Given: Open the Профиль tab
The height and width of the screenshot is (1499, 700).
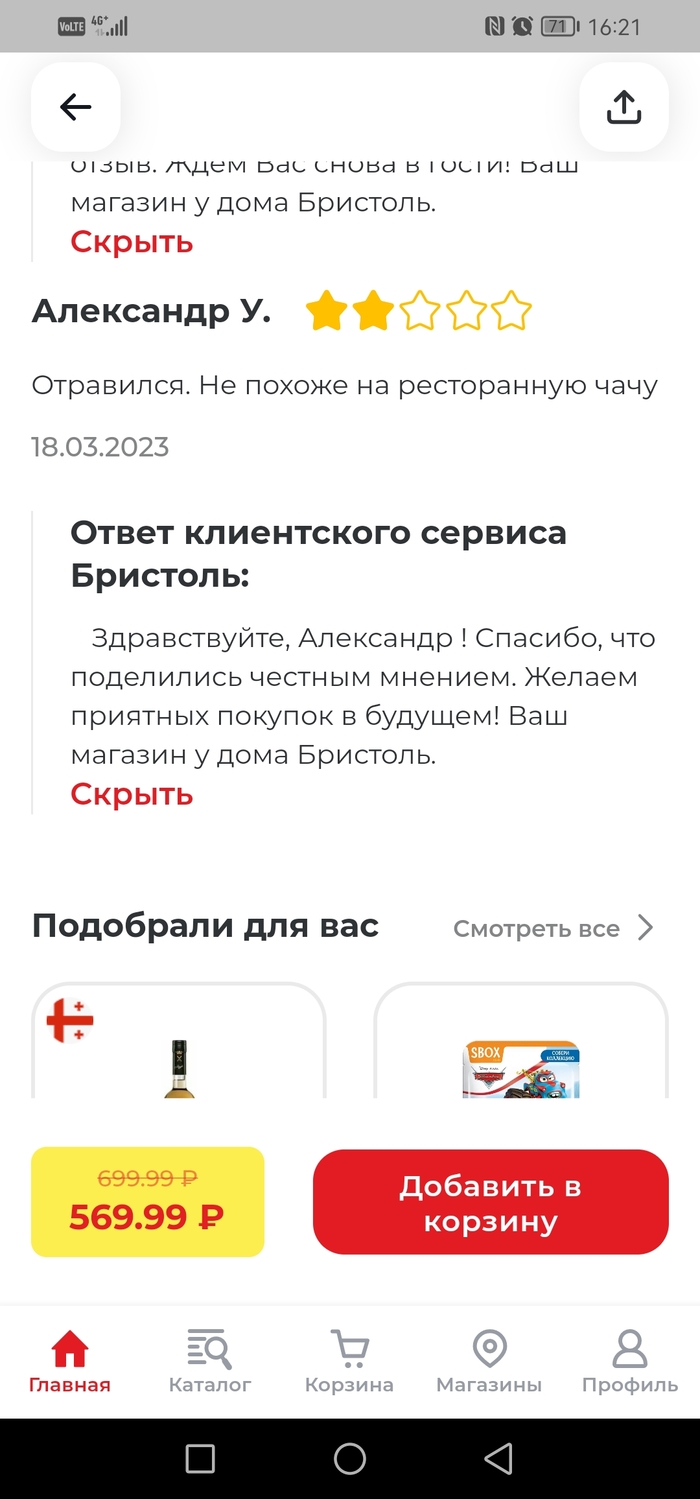Looking at the screenshot, I should pos(629,1363).
